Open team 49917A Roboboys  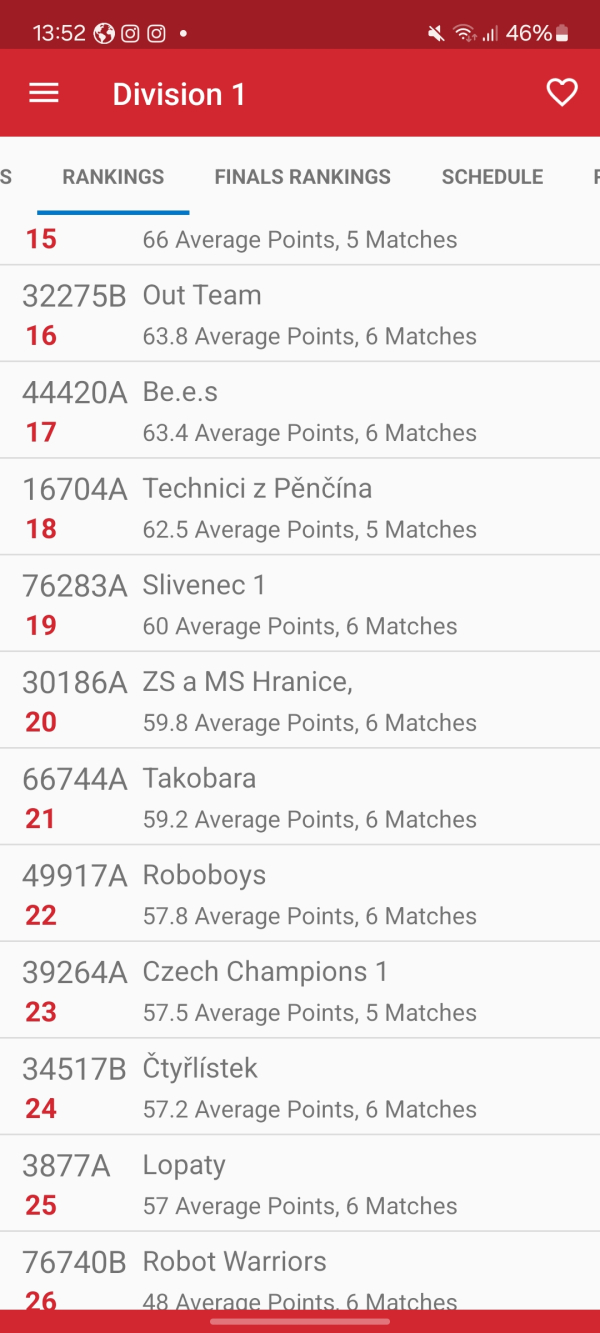[300, 894]
